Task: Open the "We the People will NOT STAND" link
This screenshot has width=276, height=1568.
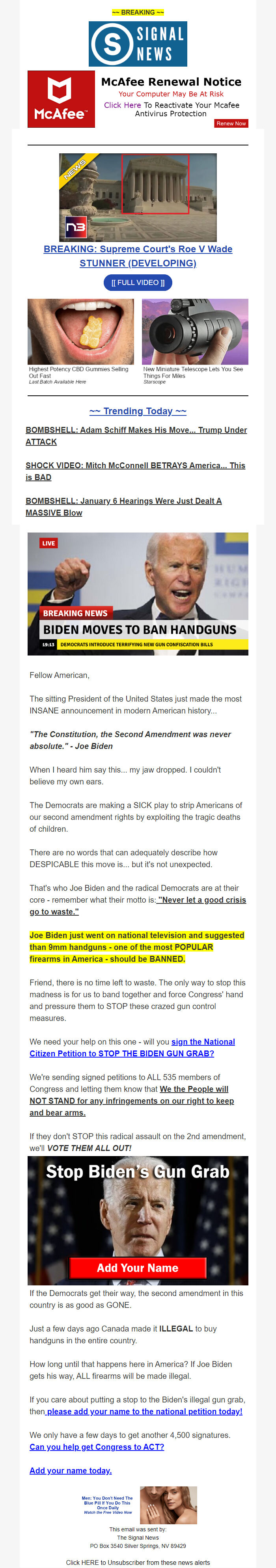Action: click(x=132, y=1101)
